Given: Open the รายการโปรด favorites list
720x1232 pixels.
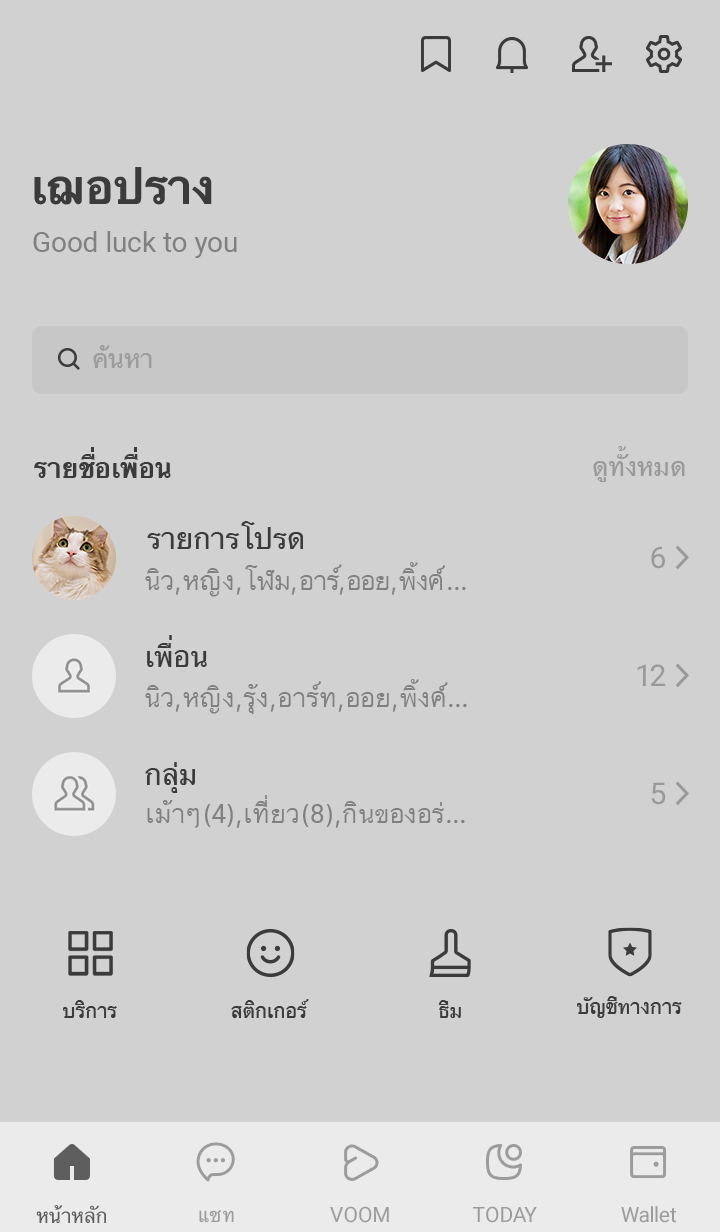Looking at the screenshot, I should 360,558.
